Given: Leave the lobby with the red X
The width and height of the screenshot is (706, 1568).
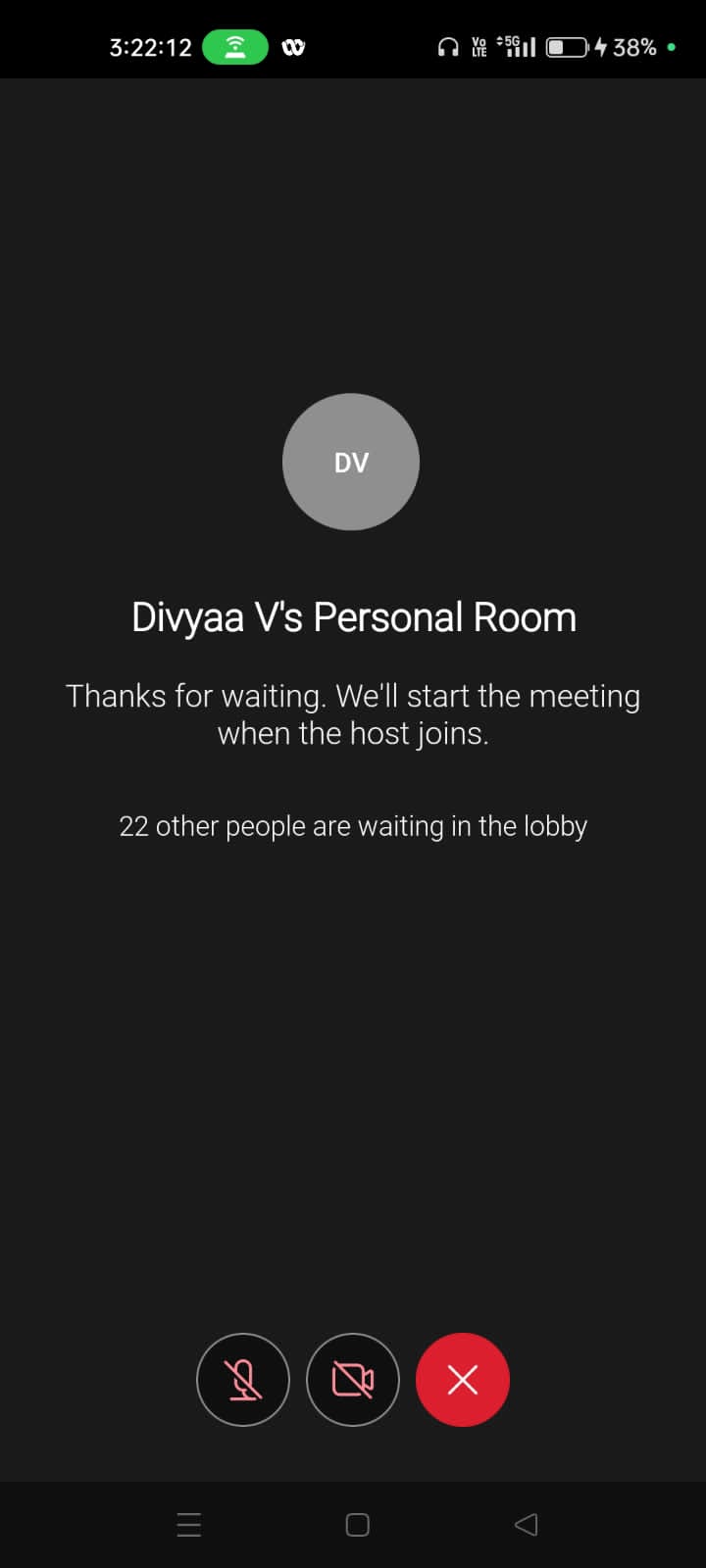Looking at the screenshot, I should pos(463,1380).
